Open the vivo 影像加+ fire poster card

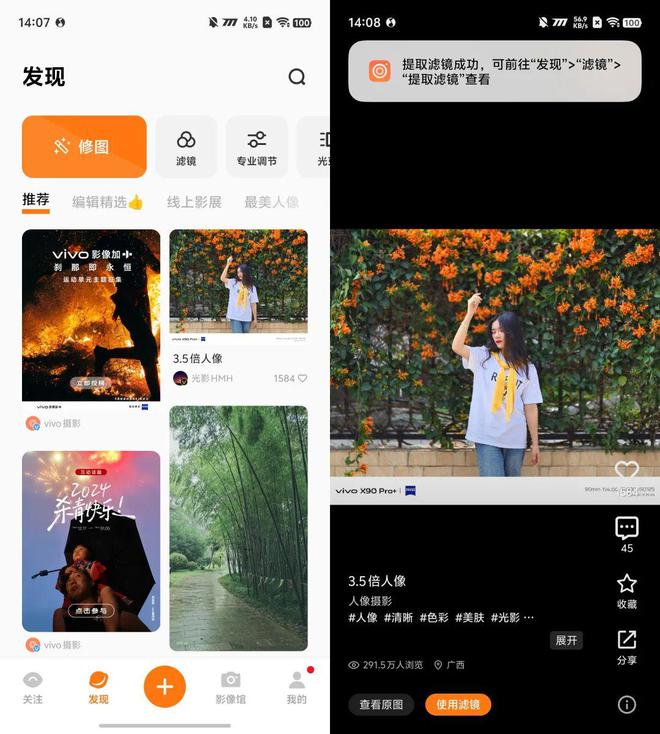click(91, 320)
